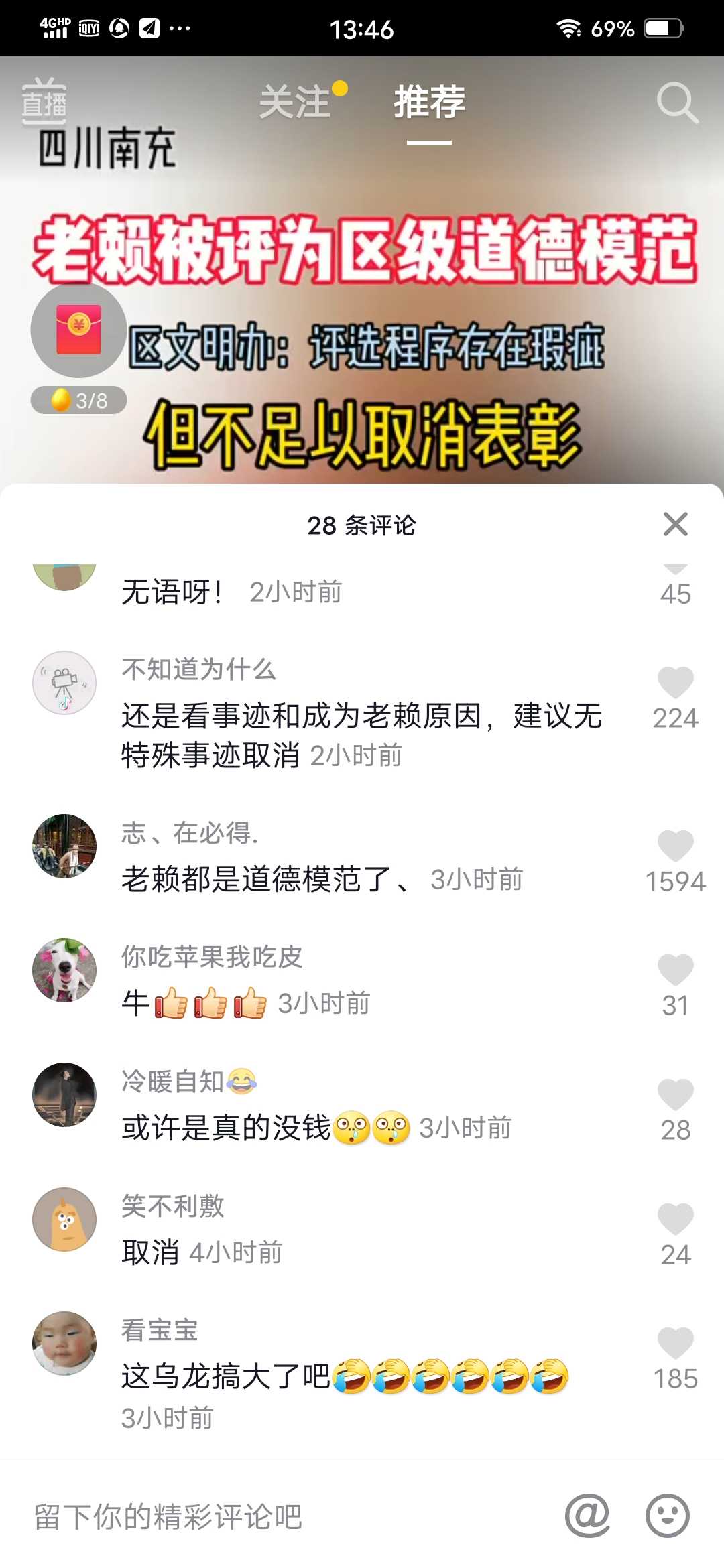
Task: Open the red envelope reward widget
Action: coord(78,330)
